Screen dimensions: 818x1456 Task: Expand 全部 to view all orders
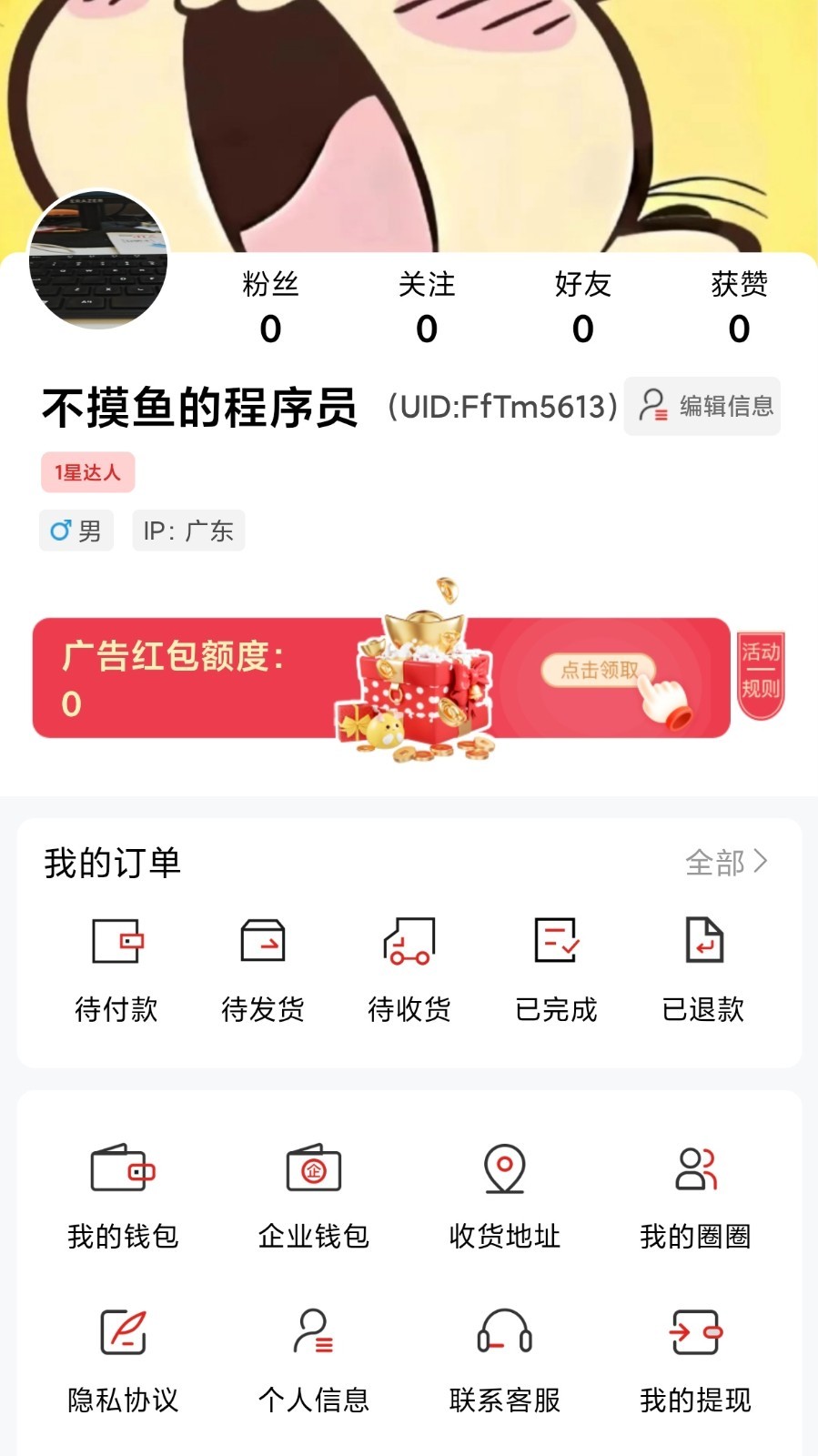tap(724, 861)
